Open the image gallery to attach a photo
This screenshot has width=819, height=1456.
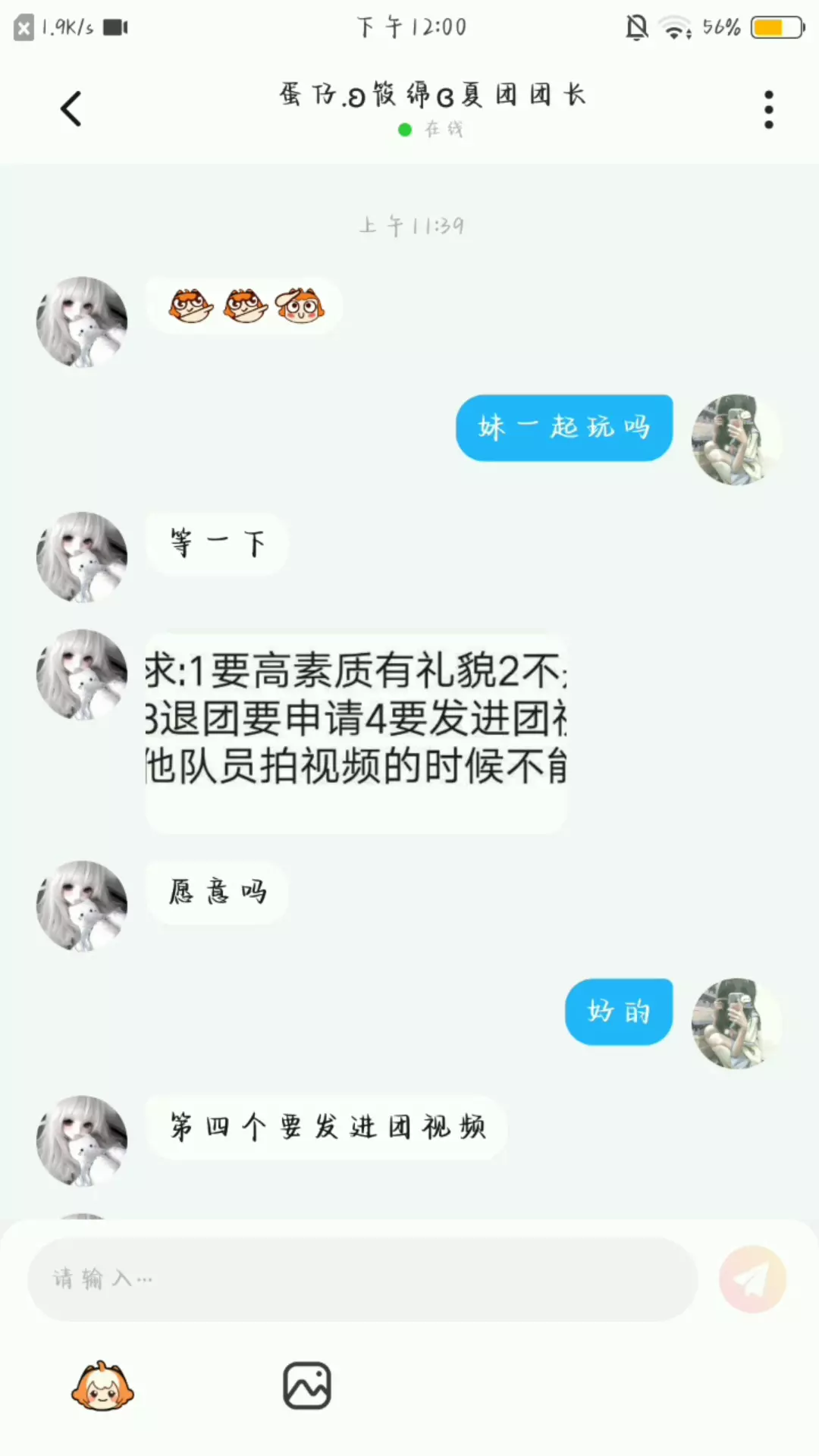307,1385
